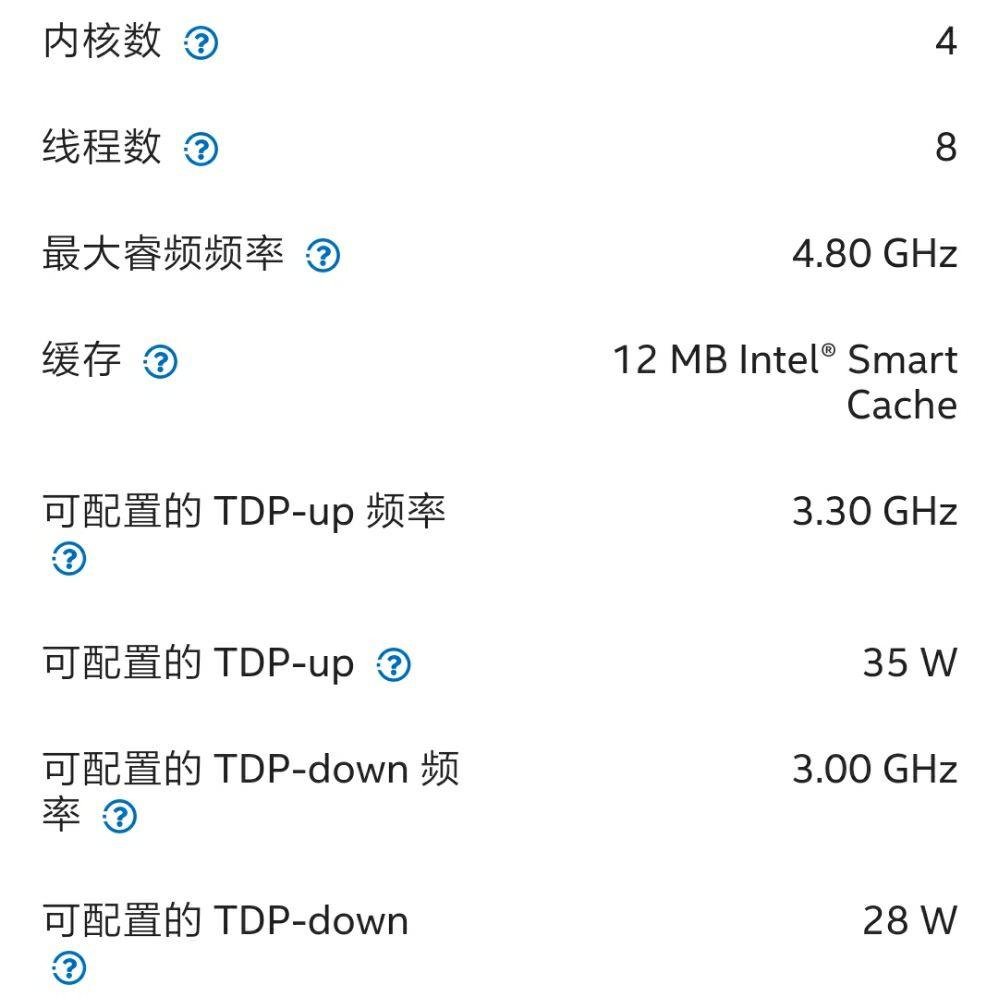Viewport: 997px width, 998px height.
Task: Open the help tooltip for 内核数
Action: click(x=203, y=41)
